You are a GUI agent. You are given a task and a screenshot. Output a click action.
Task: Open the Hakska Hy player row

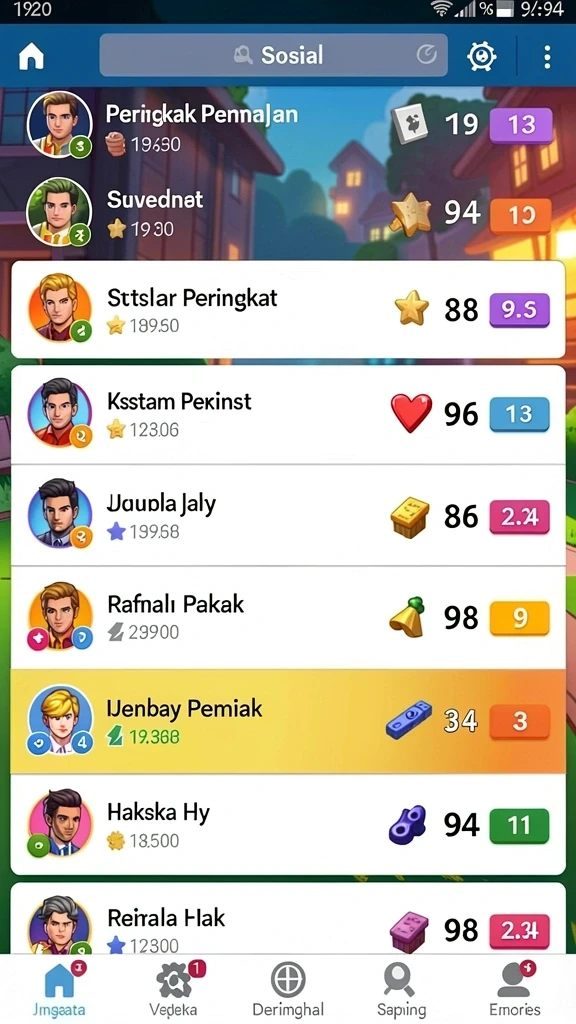288,825
